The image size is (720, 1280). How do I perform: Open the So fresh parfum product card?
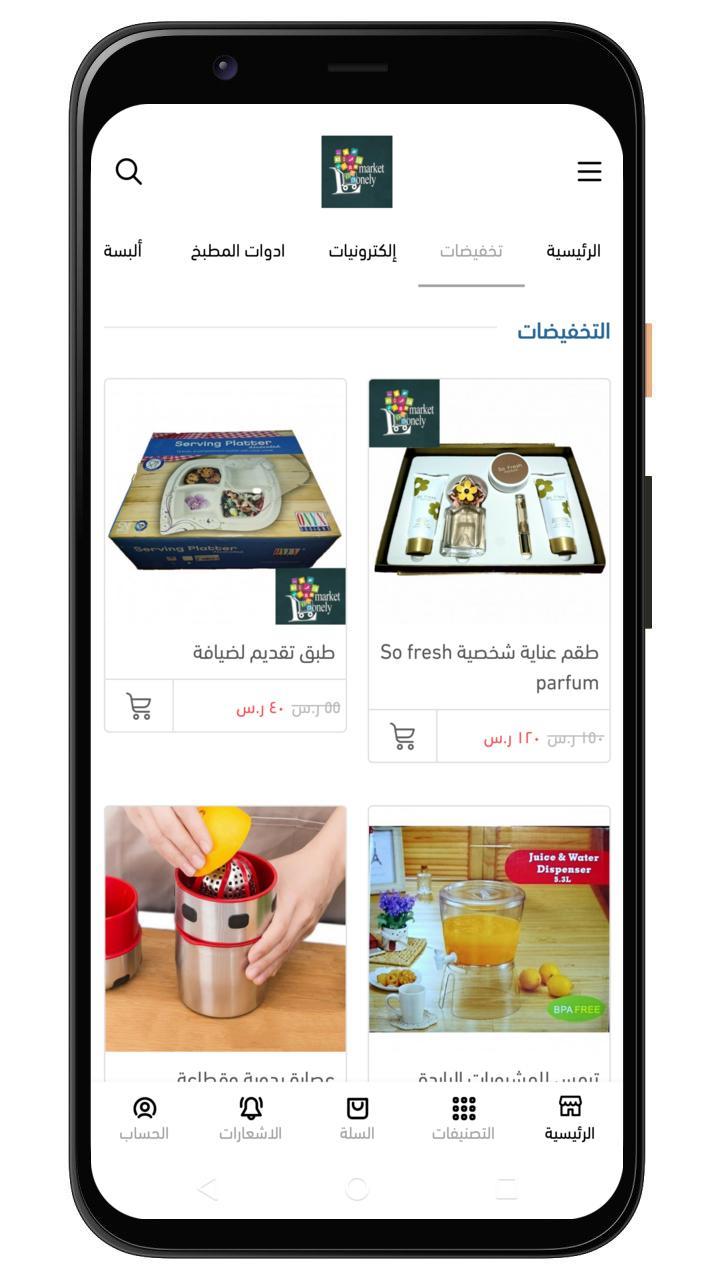click(x=489, y=540)
